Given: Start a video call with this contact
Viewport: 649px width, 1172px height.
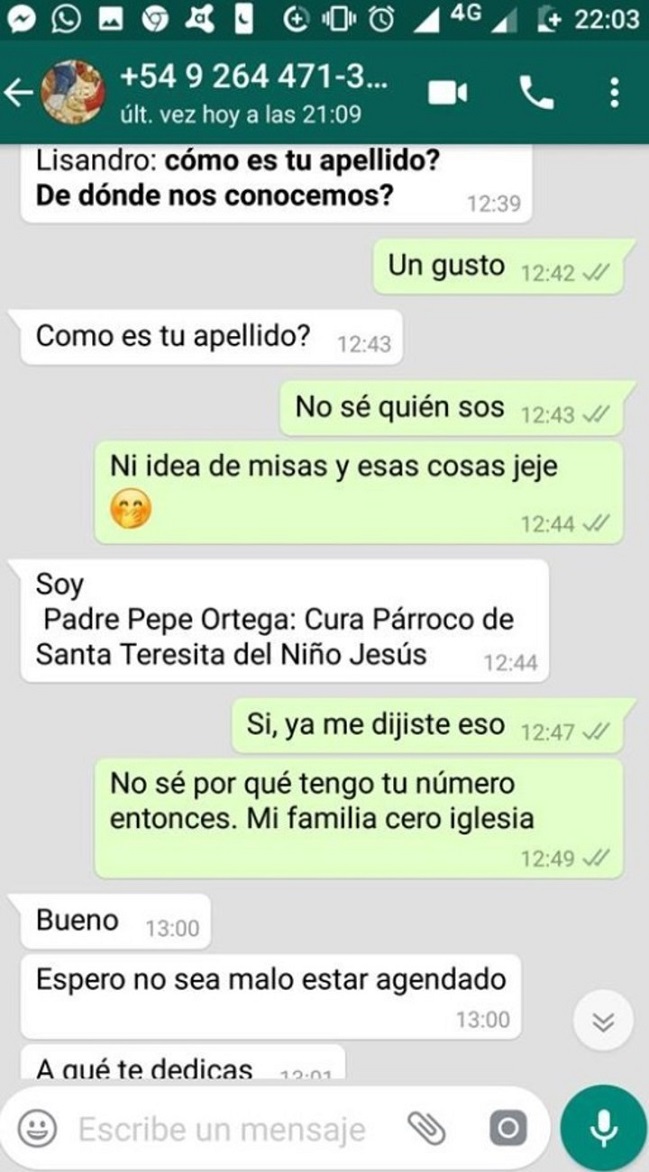Looking at the screenshot, I should 448,92.
